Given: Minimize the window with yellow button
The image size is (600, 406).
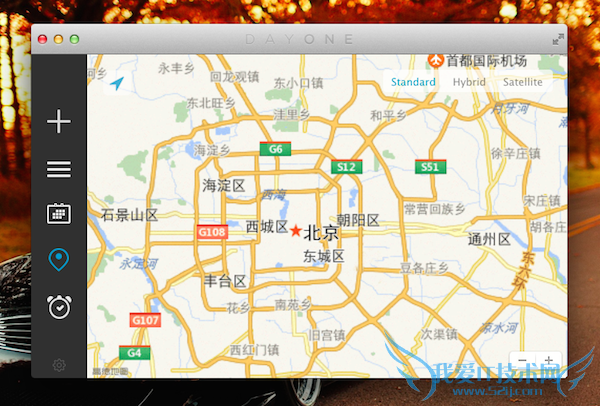Looking at the screenshot, I should pyautogui.click(x=59, y=39).
